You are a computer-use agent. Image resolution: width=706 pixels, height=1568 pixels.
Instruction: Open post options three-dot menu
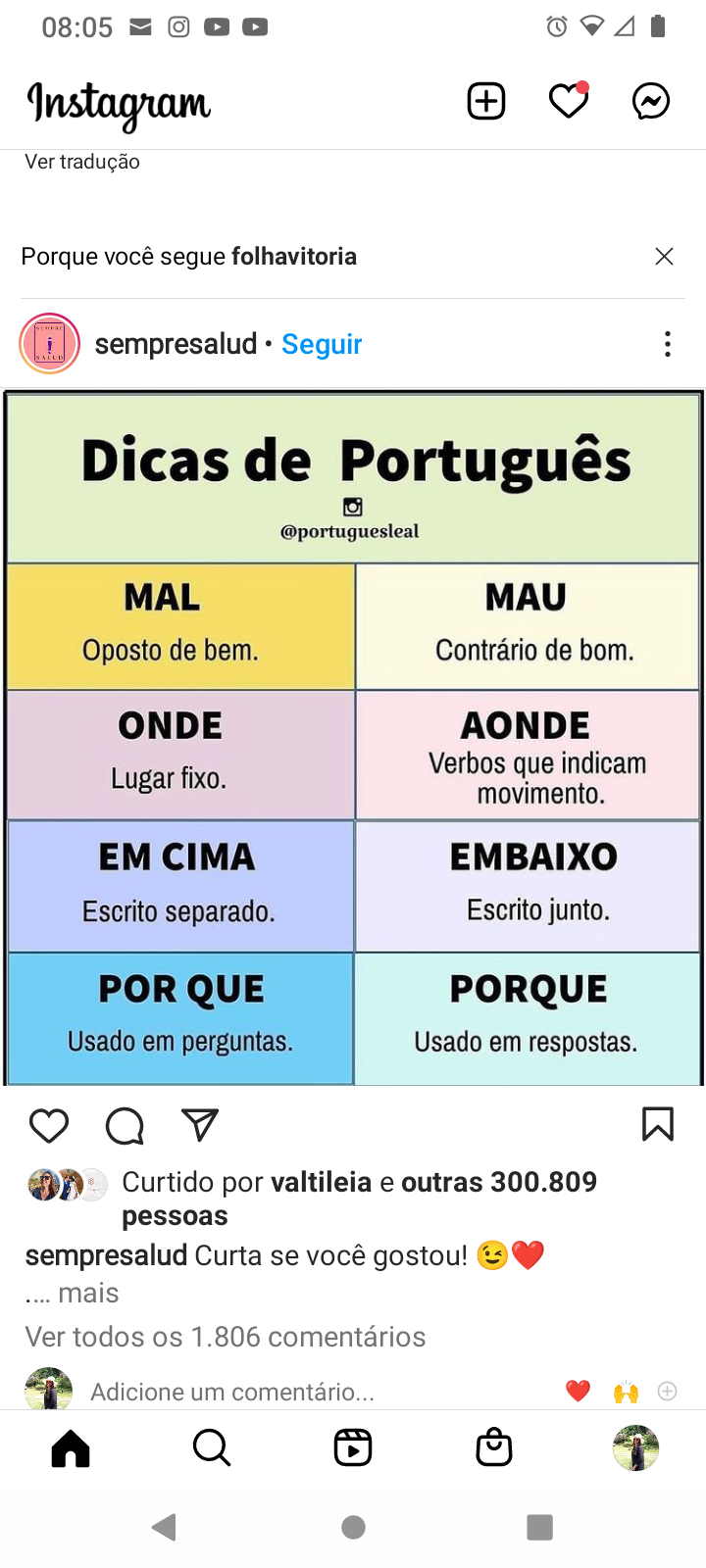point(668,344)
